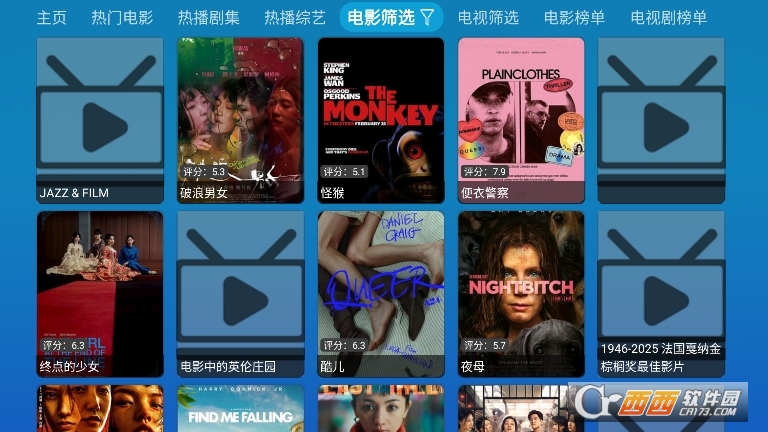
Task: Go to the 热播综艺 tab
Action: 295,17
